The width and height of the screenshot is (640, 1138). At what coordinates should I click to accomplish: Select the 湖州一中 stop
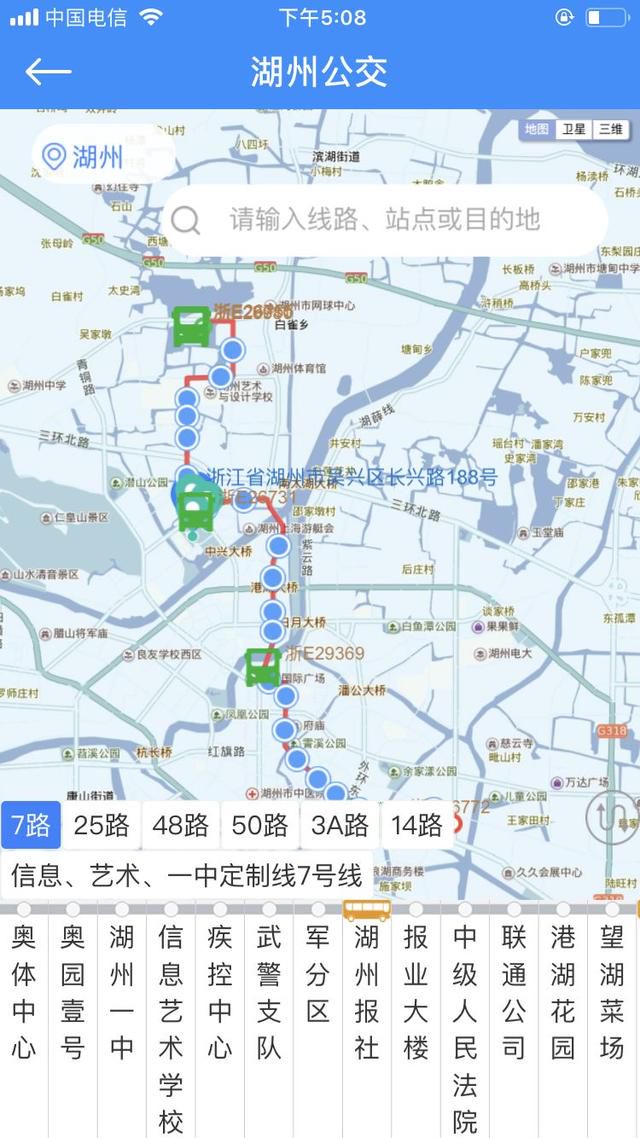coord(122,992)
